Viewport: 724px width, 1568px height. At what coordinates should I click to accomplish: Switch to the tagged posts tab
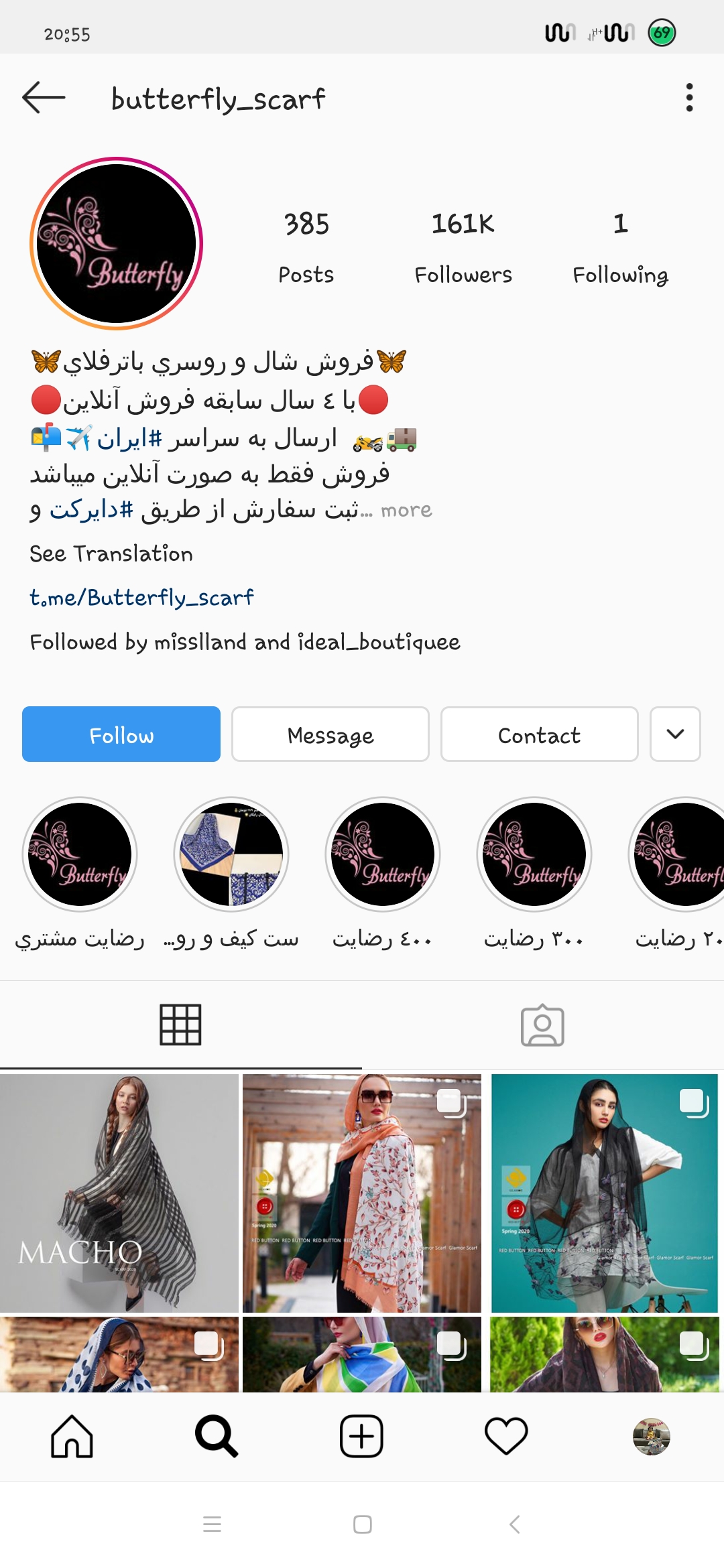point(542,1025)
